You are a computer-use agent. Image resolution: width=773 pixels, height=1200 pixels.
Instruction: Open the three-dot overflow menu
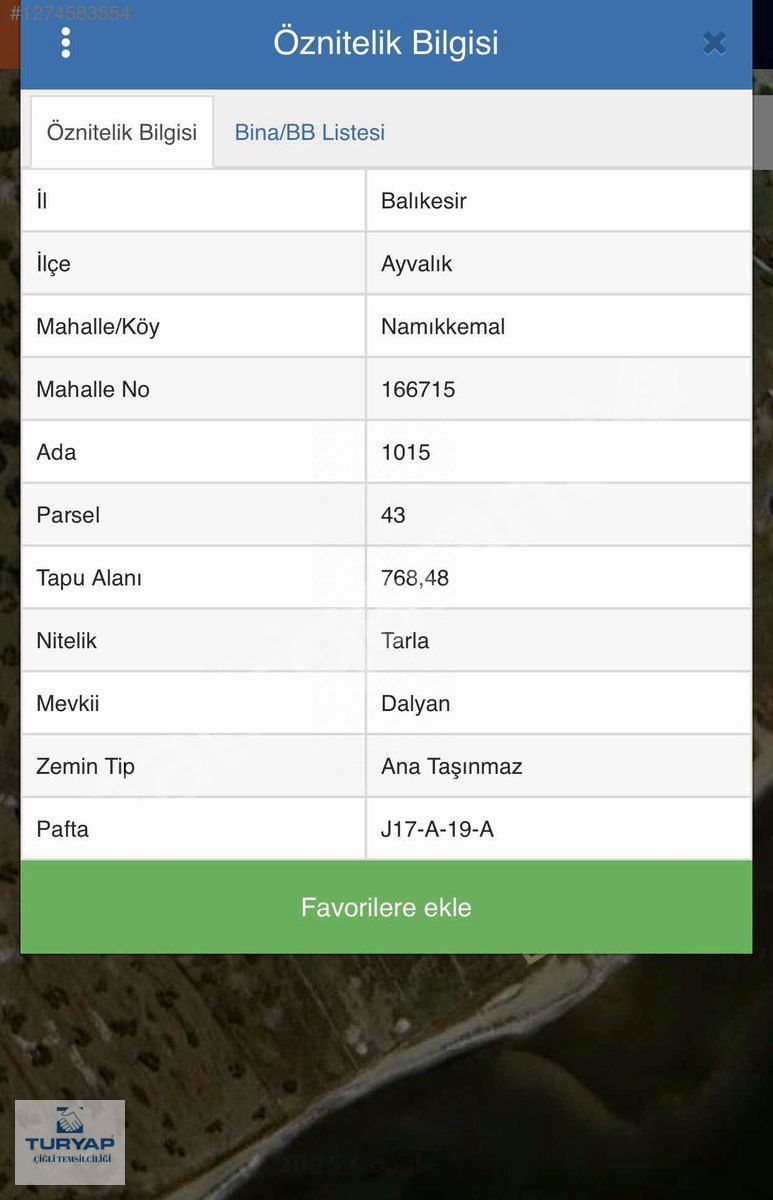(x=66, y=43)
